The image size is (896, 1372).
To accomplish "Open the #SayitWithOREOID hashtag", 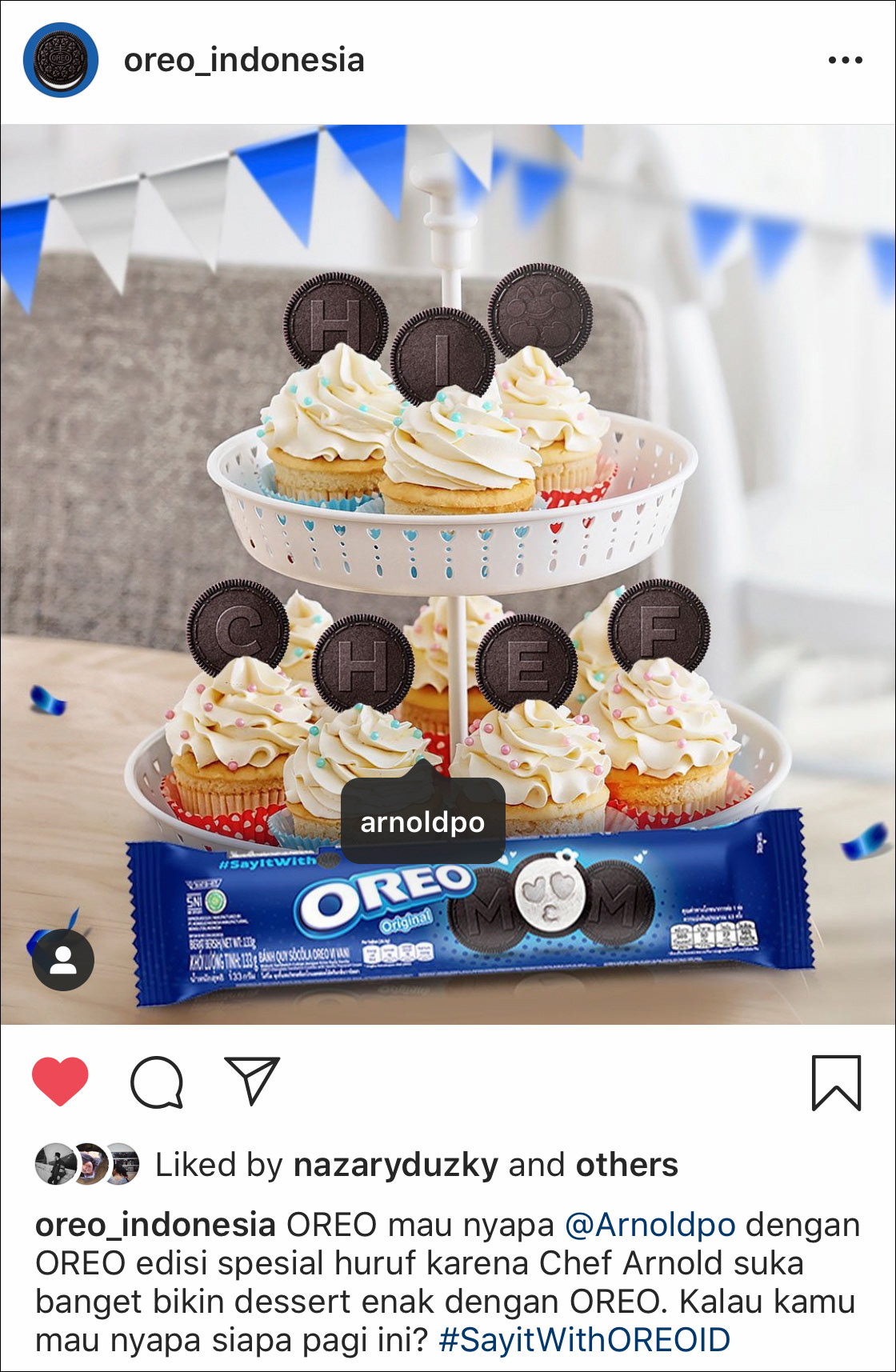I will [585, 1340].
